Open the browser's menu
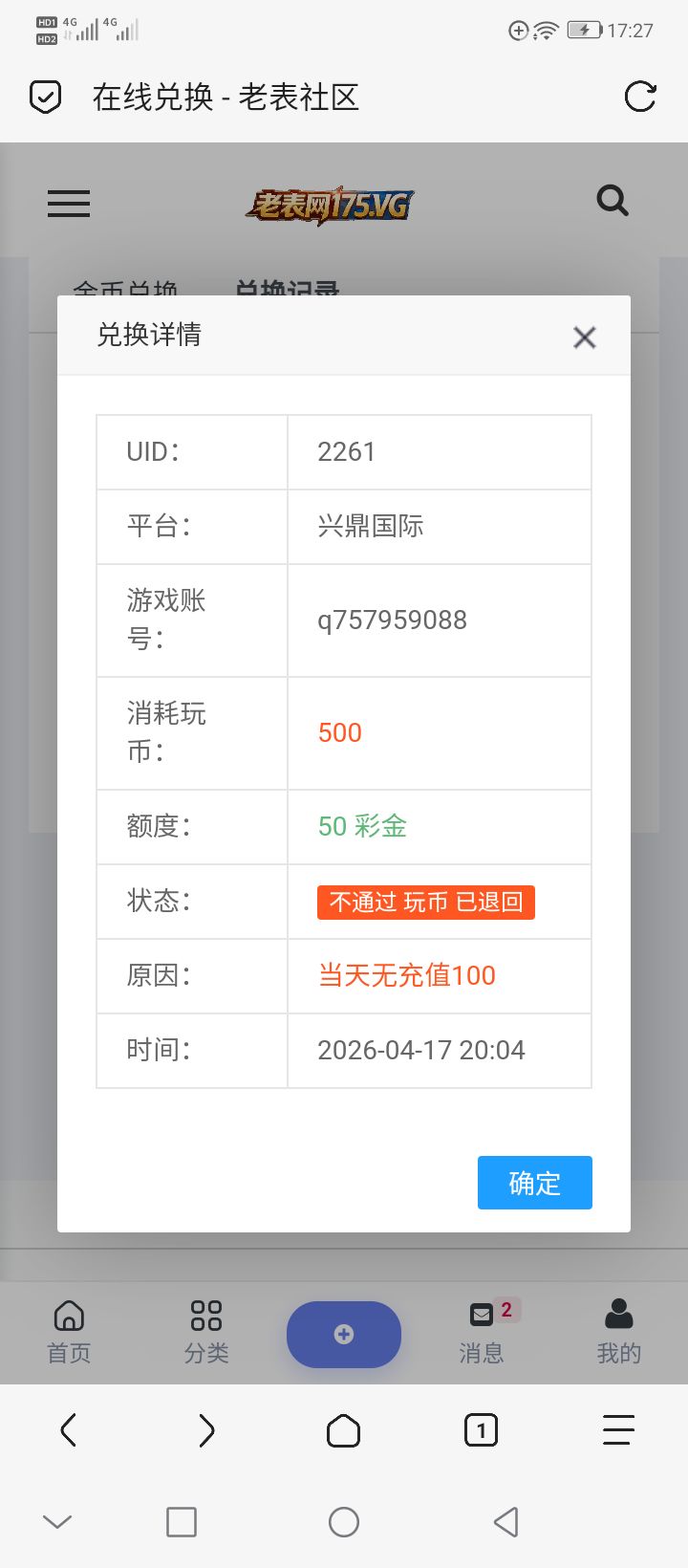 [618, 1430]
